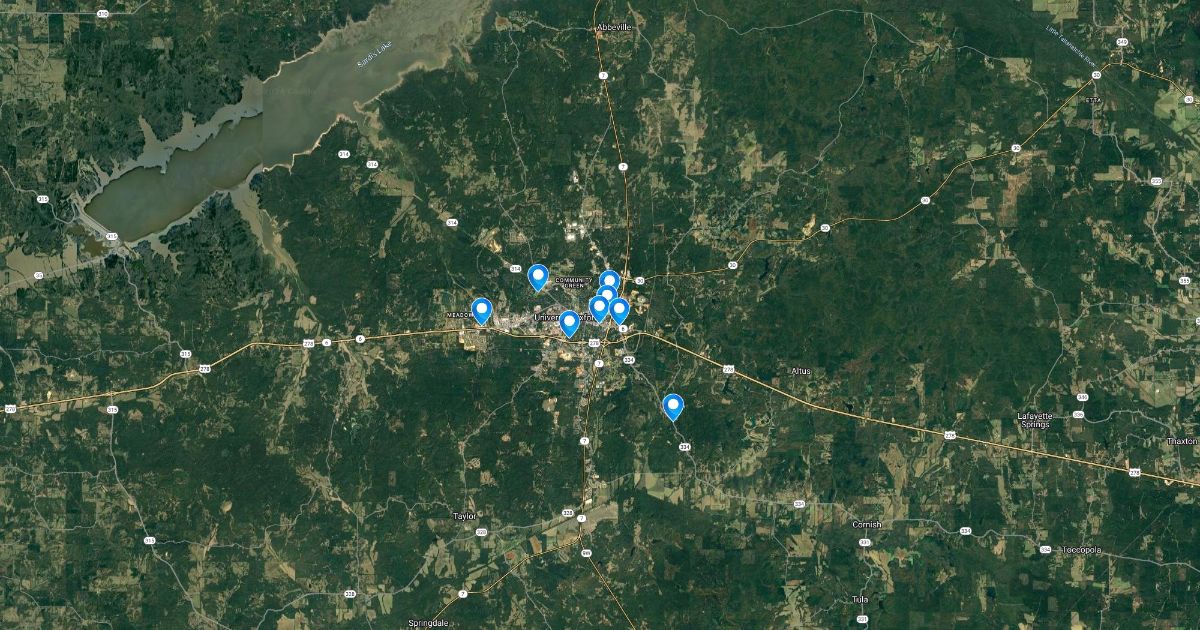The image size is (1200, 630).
Task: Select the pin left of Community Green
Action: (x=538, y=276)
